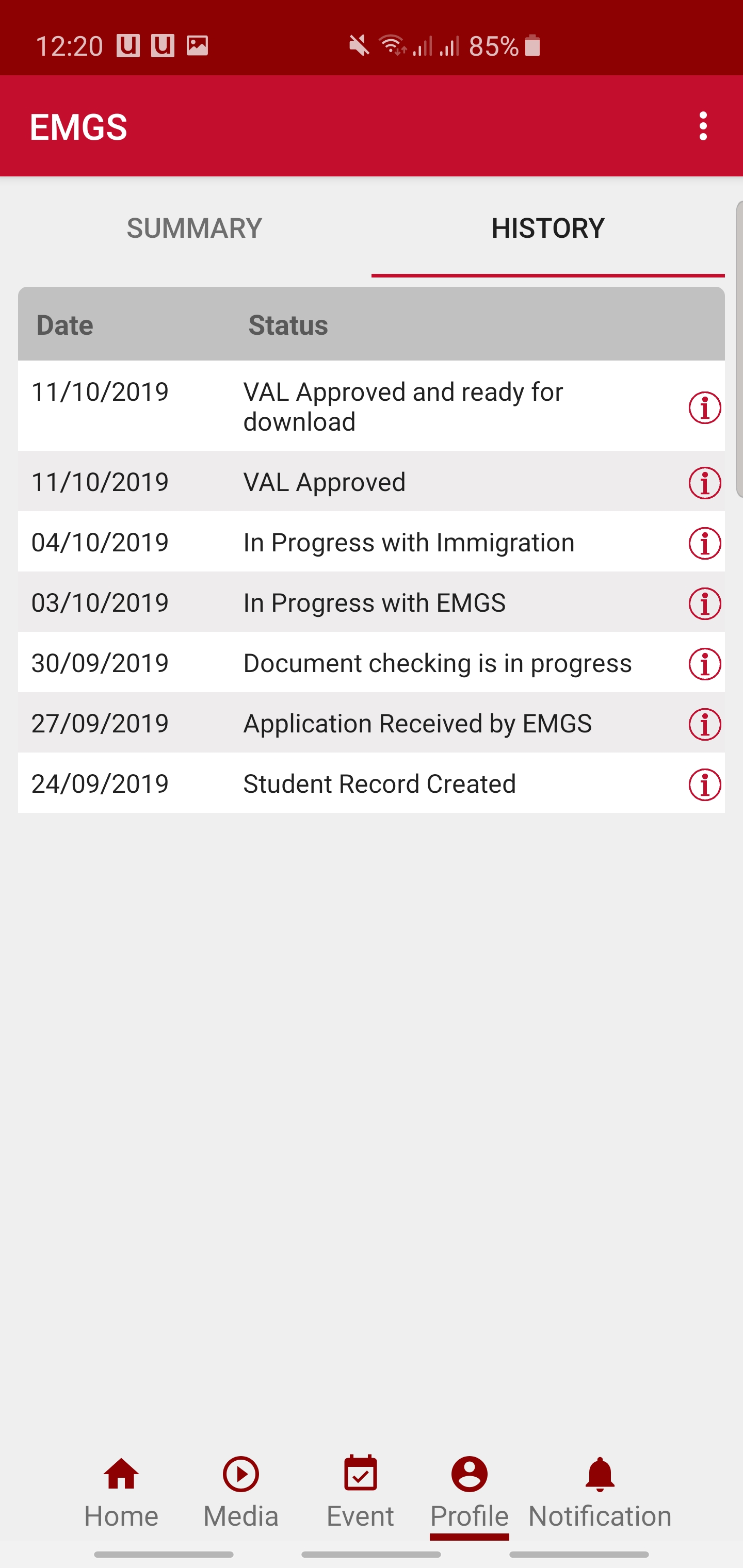743x1568 pixels.
Task: Open info for Student Record Created
Action: click(705, 784)
